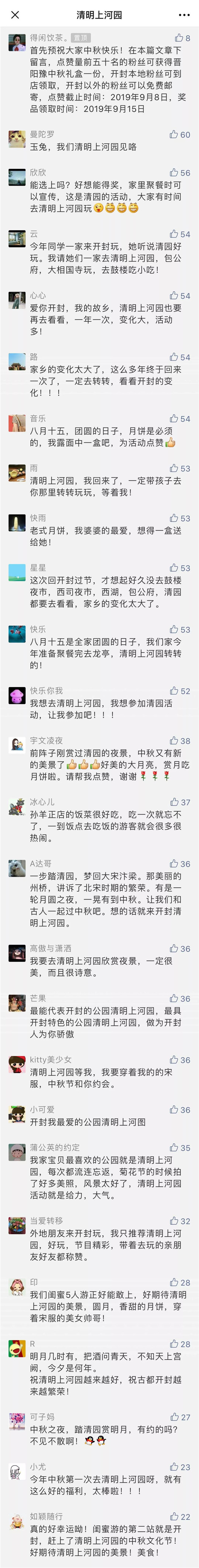The height and width of the screenshot is (1568, 199).
Task: Like the comment by 蒲公英的约定
Action: [174, 1148]
